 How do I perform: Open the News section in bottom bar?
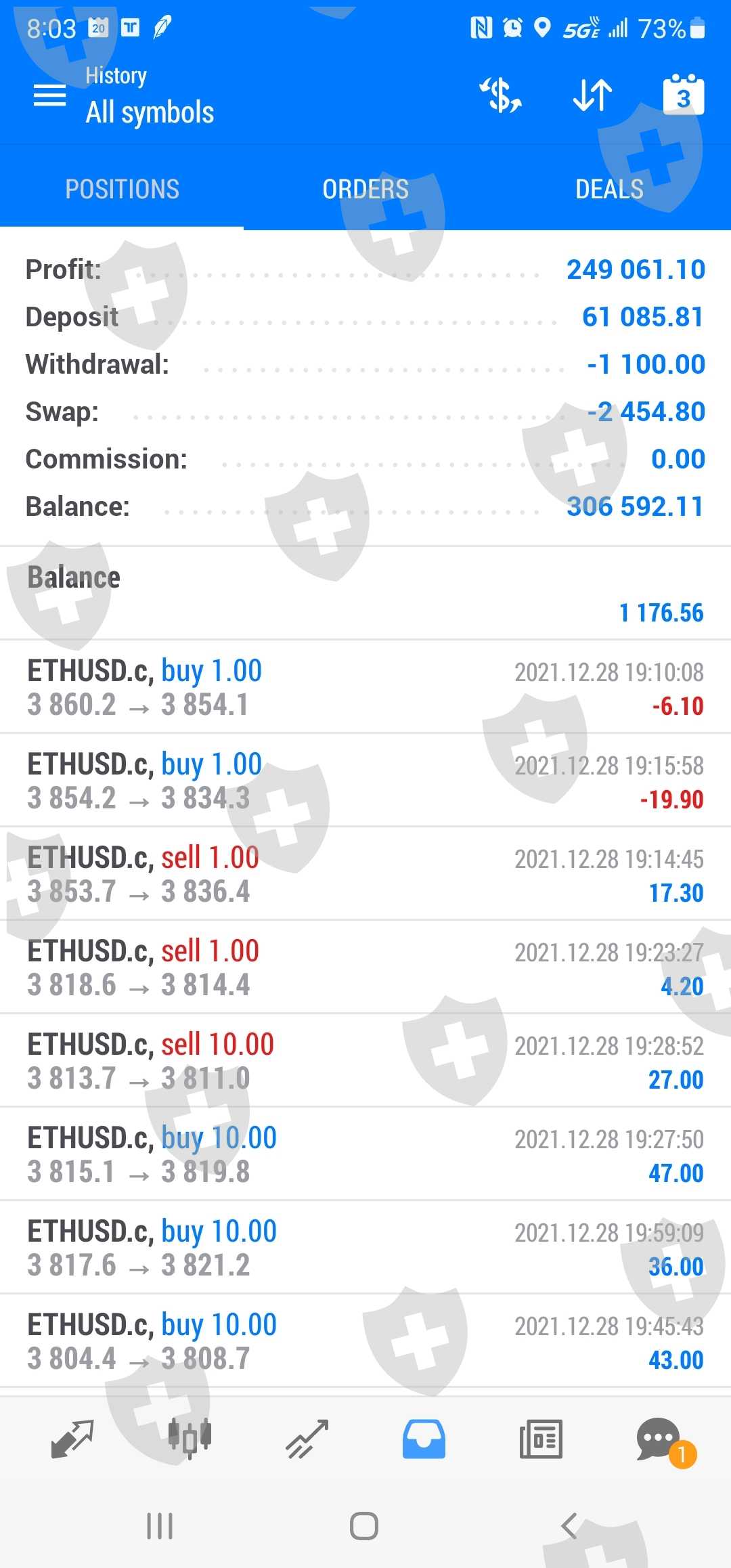[541, 1439]
